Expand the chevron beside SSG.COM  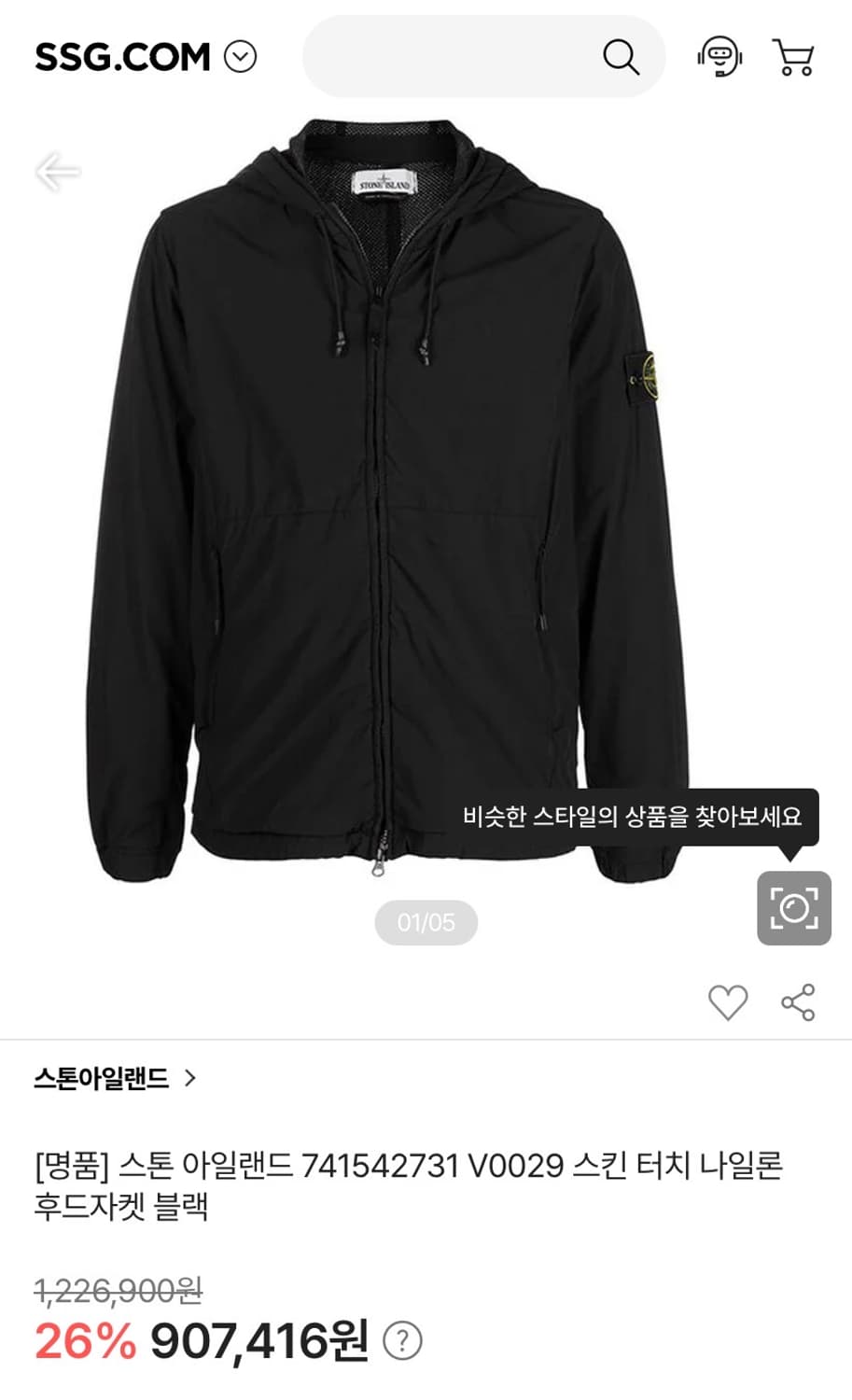242,57
